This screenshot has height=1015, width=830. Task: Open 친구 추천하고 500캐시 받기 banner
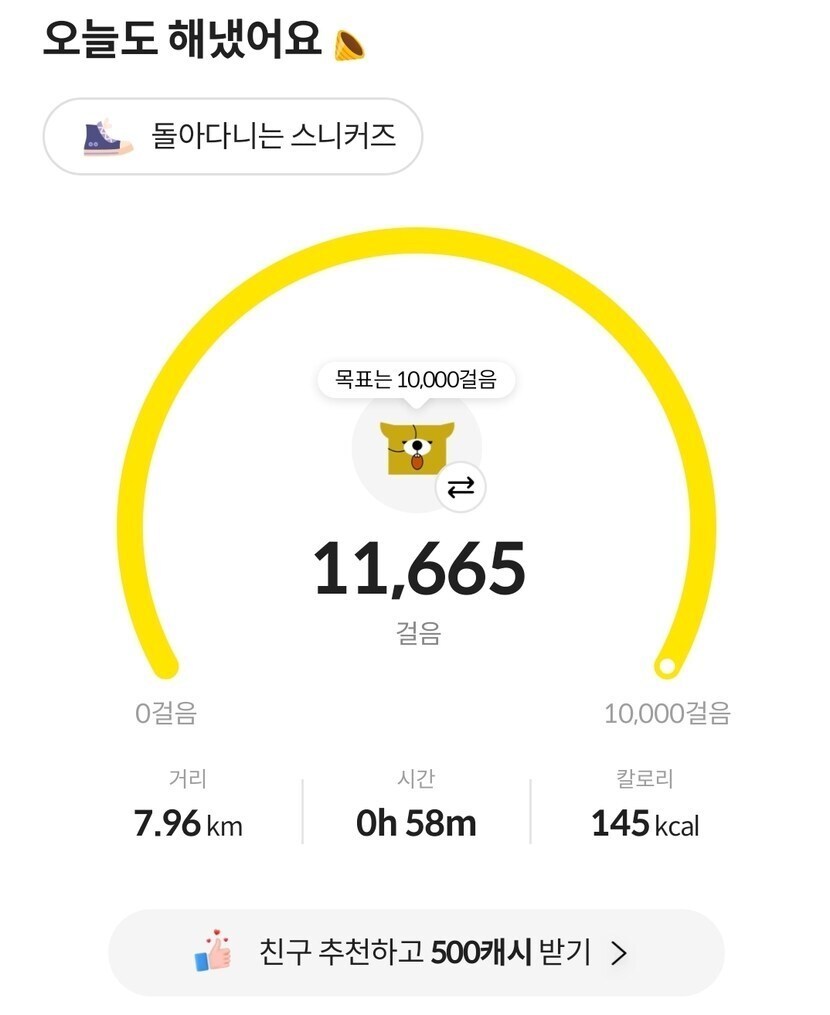pyautogui.click(x=415, y=952)
